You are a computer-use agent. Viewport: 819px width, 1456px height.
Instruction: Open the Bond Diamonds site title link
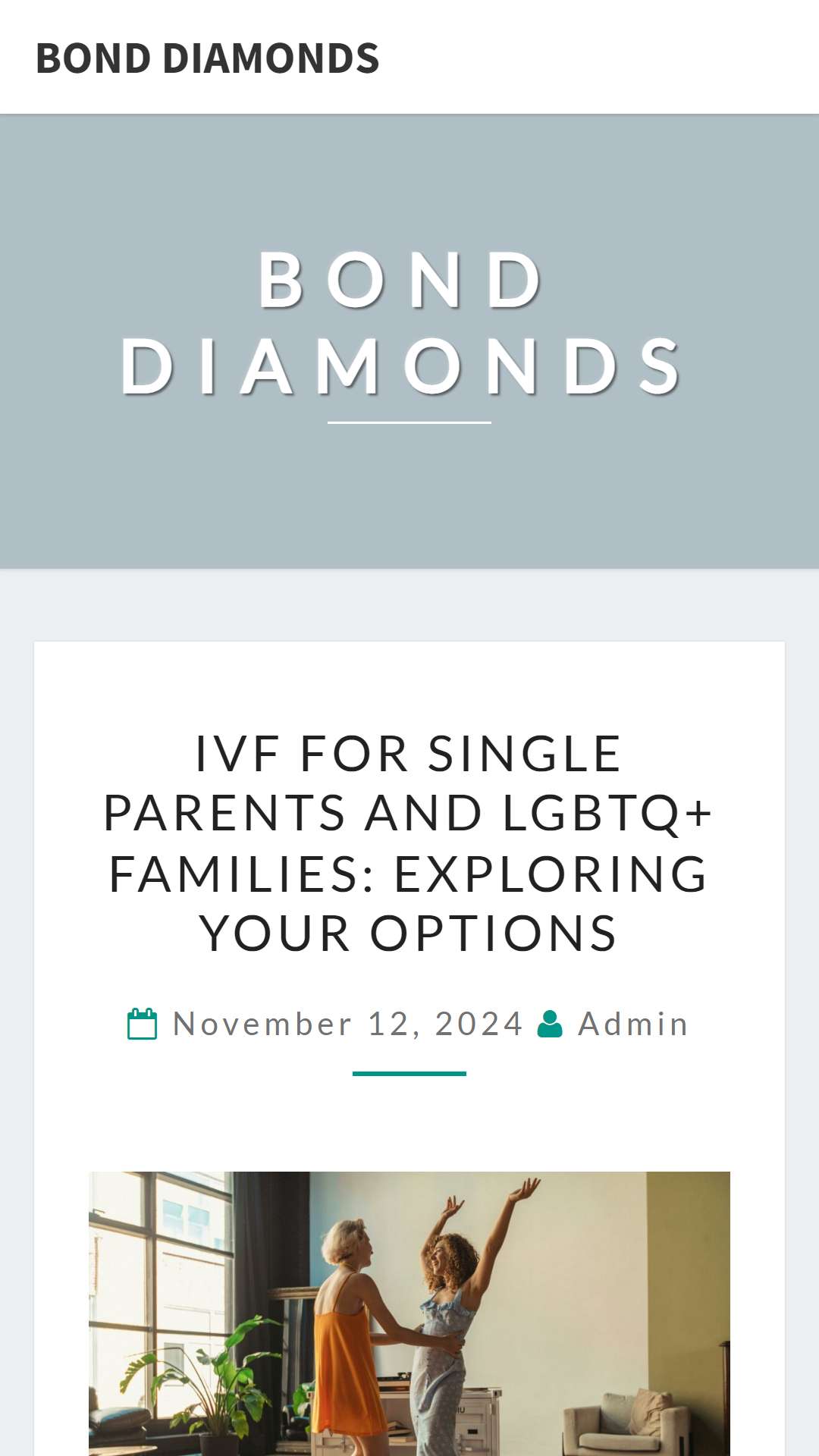coord(207,58)
